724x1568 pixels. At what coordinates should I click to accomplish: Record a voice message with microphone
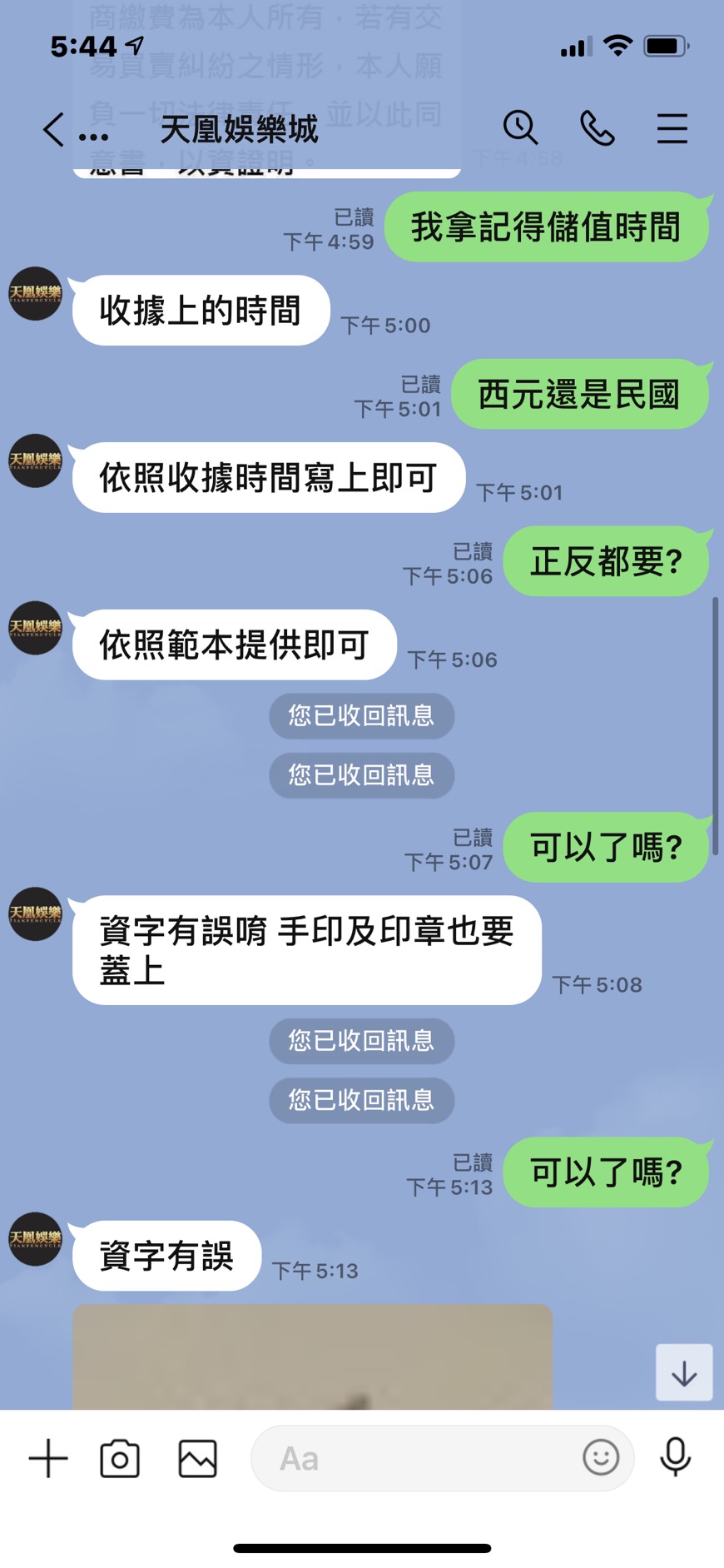(676, 1457)
